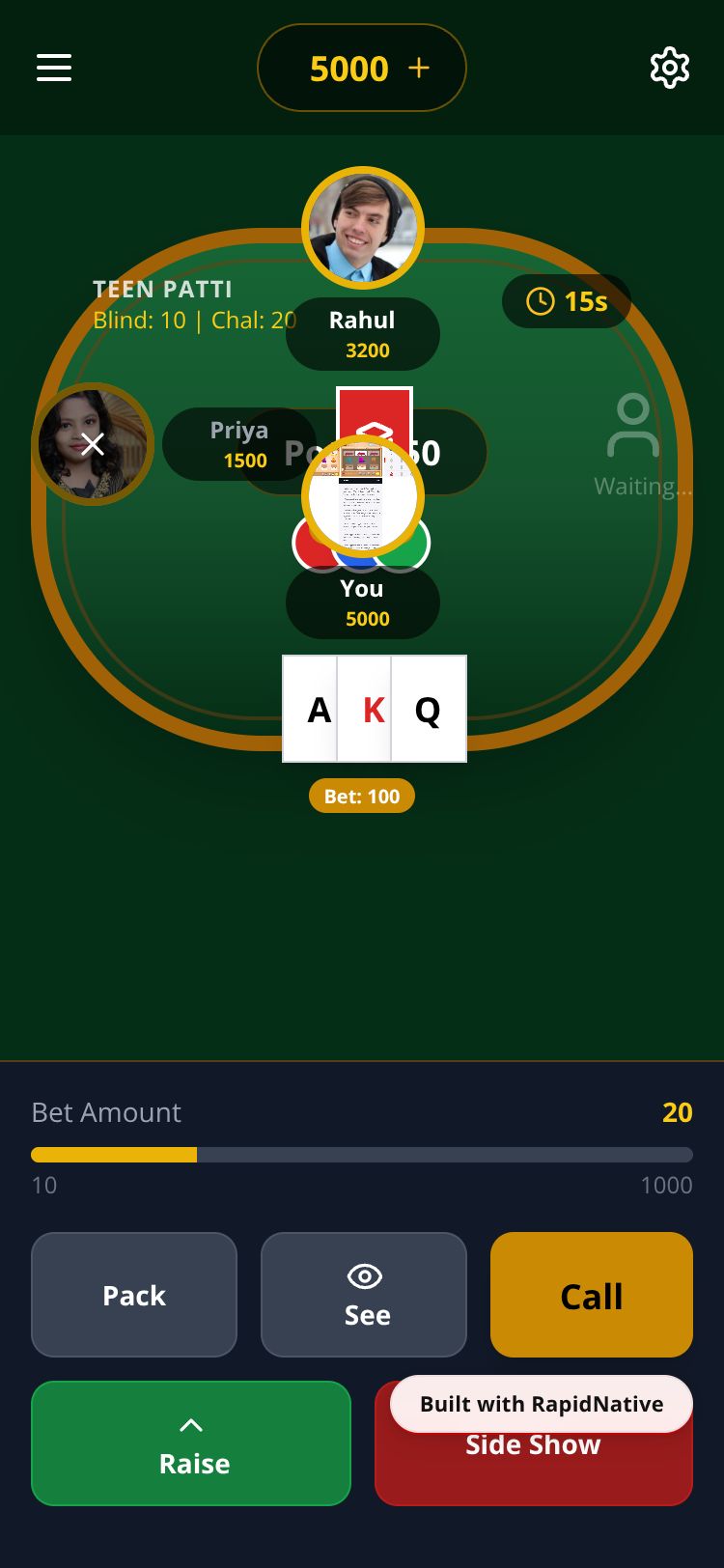This screenshot has height=1568, width=724.
Task: Open the Built with RapidNative badge
Action: coord(542,1404)
